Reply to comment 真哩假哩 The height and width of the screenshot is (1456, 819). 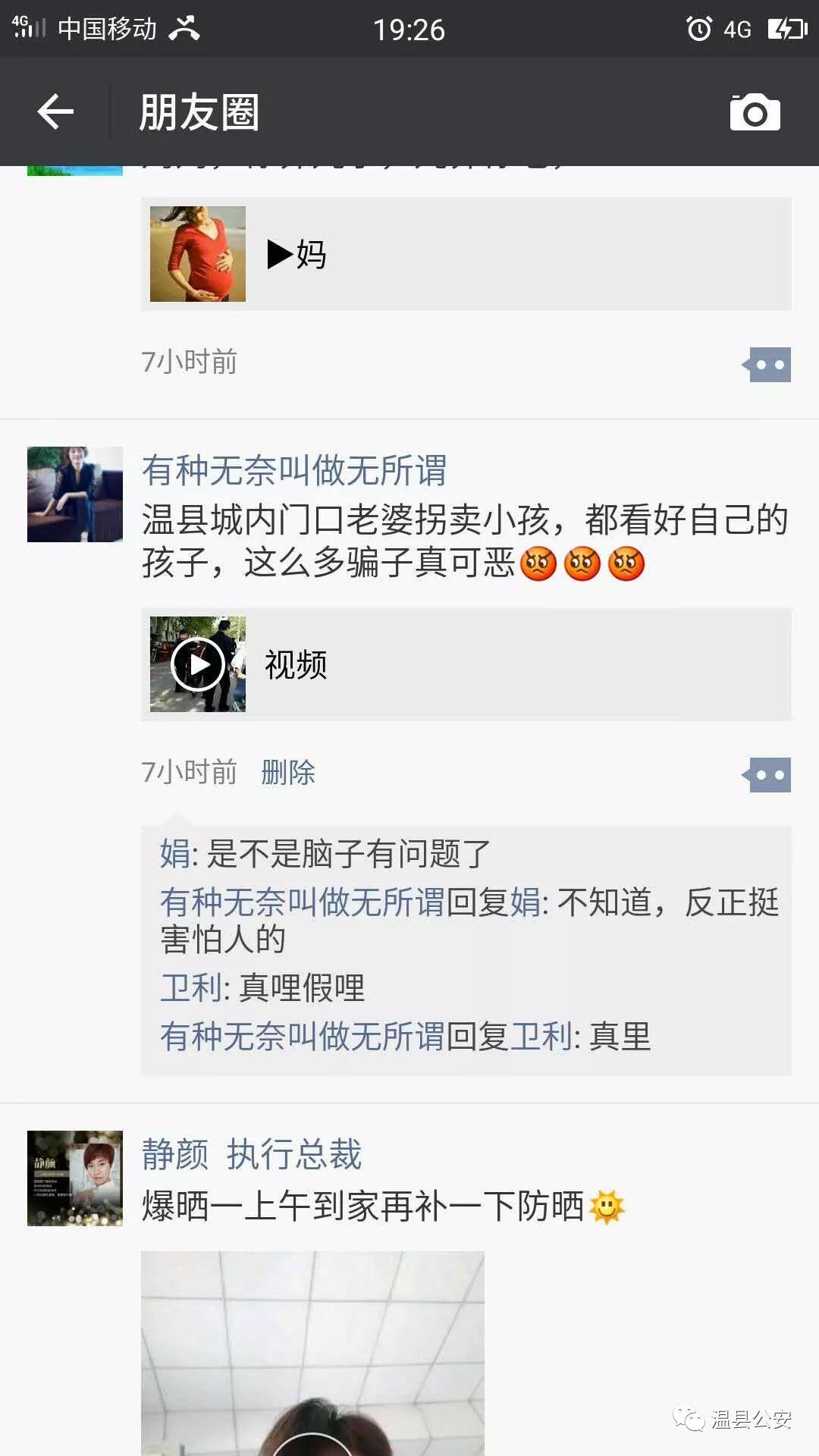click(302, 988)
